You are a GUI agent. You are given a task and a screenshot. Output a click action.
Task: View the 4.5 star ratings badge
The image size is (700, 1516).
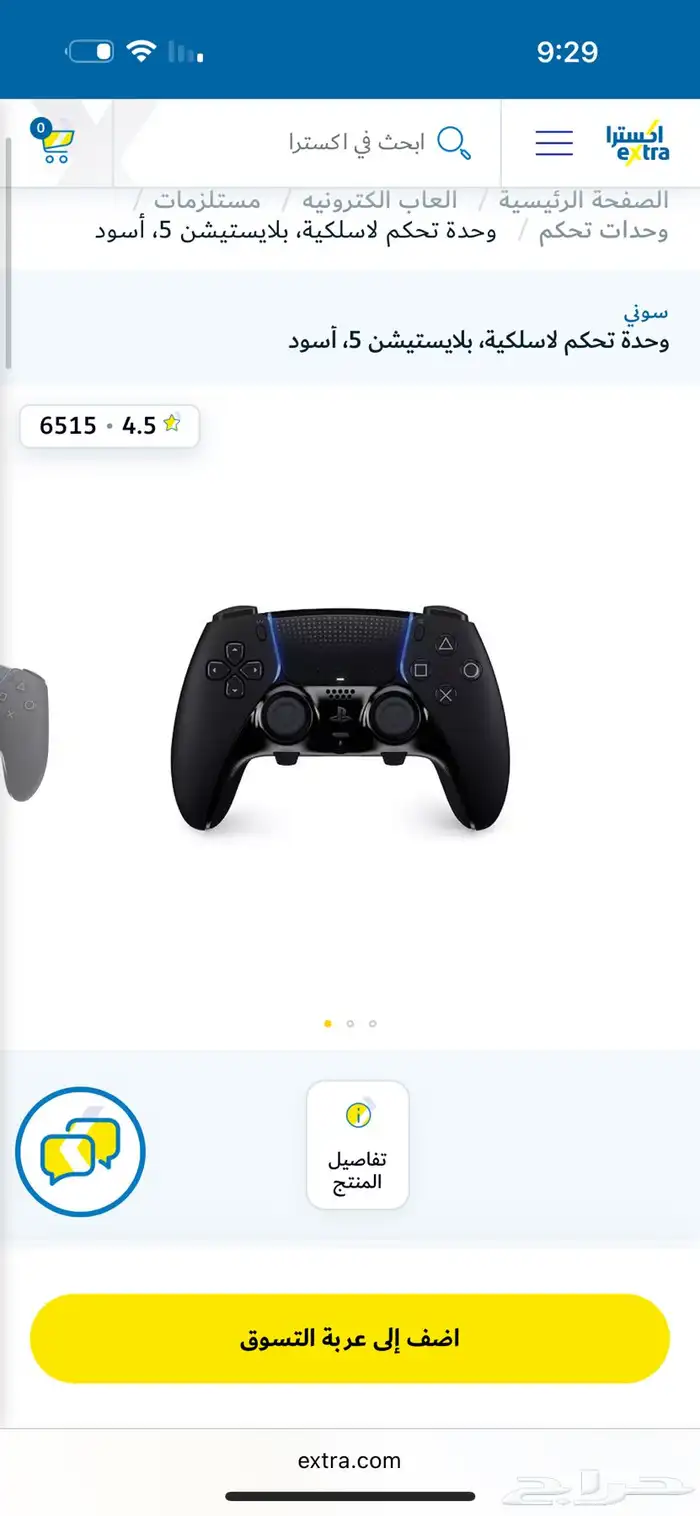110,426
